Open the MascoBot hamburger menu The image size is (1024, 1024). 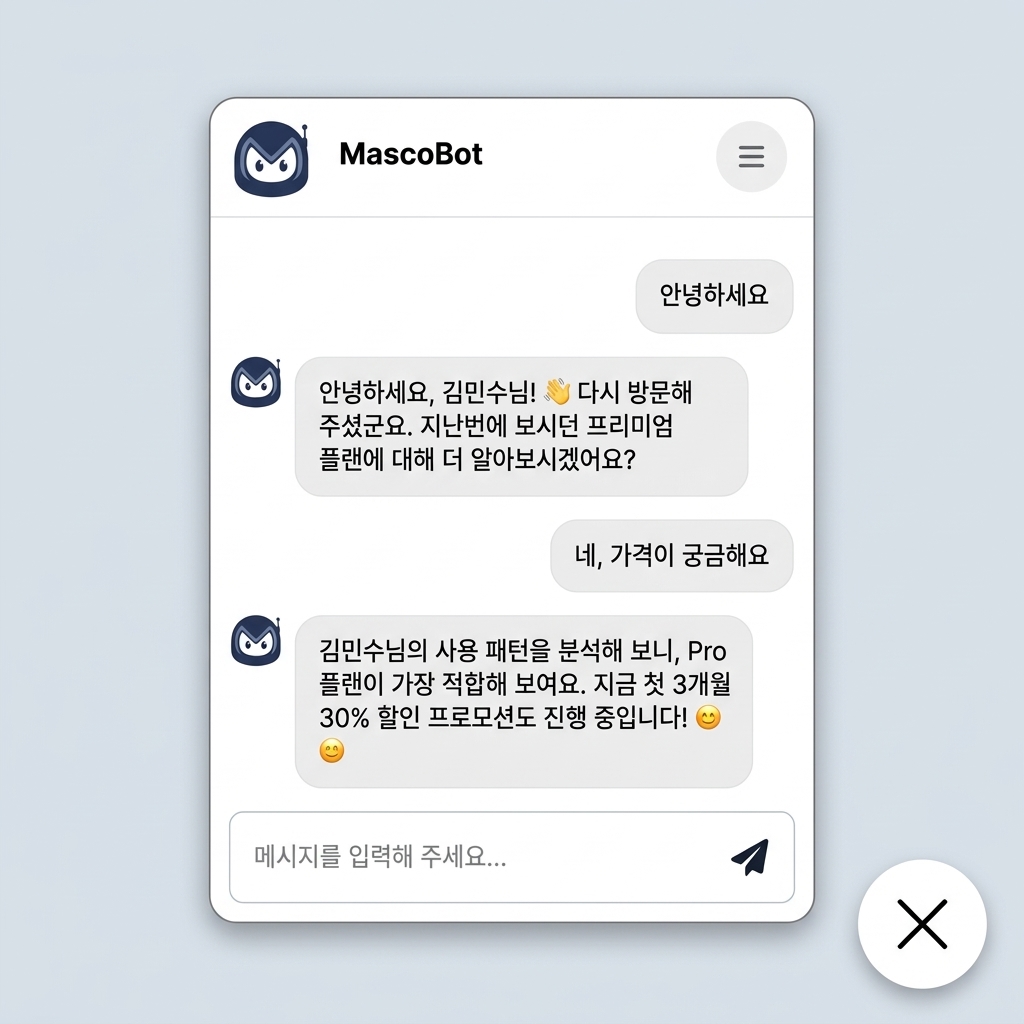coord(751,157)
